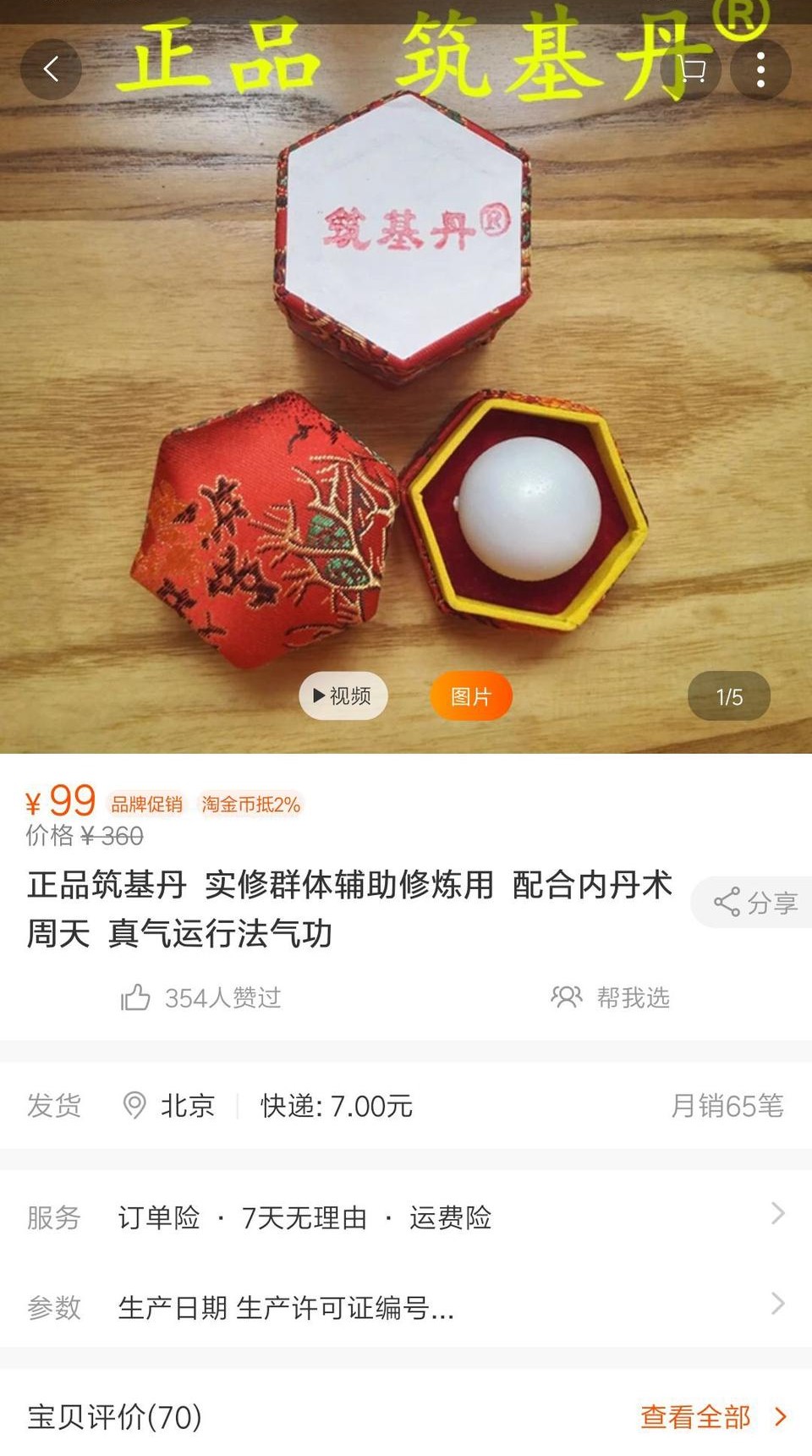Screen dimensions: 812x1456
Task: Click the back arrow at top left
Action: [51, 69]
